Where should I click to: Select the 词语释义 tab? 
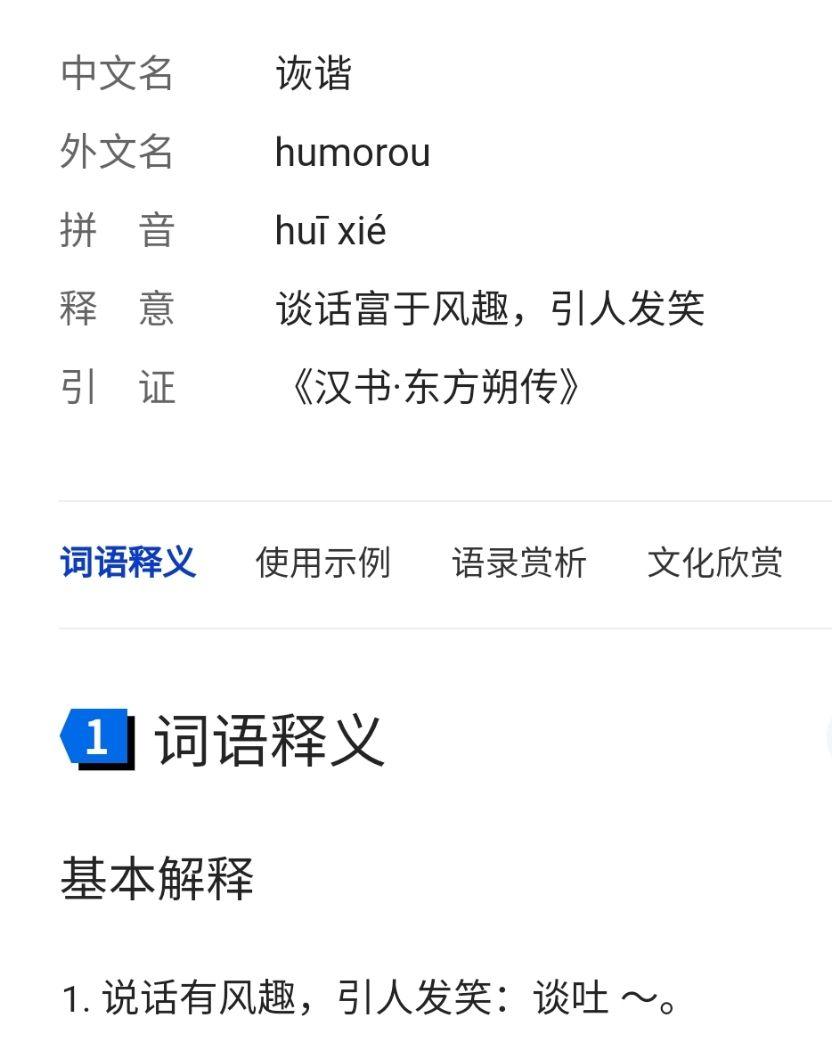(x=128, y=563)
